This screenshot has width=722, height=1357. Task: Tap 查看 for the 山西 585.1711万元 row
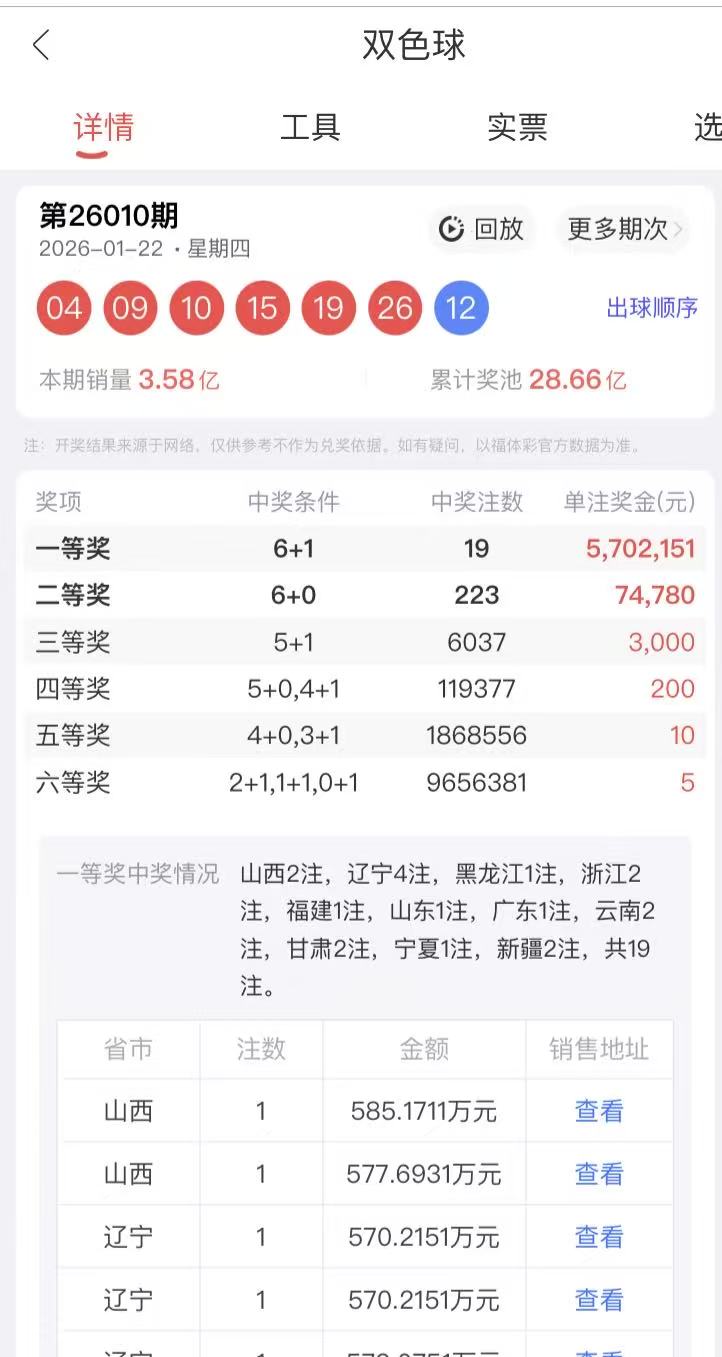pyautogui.click(x=599, y=1110)
